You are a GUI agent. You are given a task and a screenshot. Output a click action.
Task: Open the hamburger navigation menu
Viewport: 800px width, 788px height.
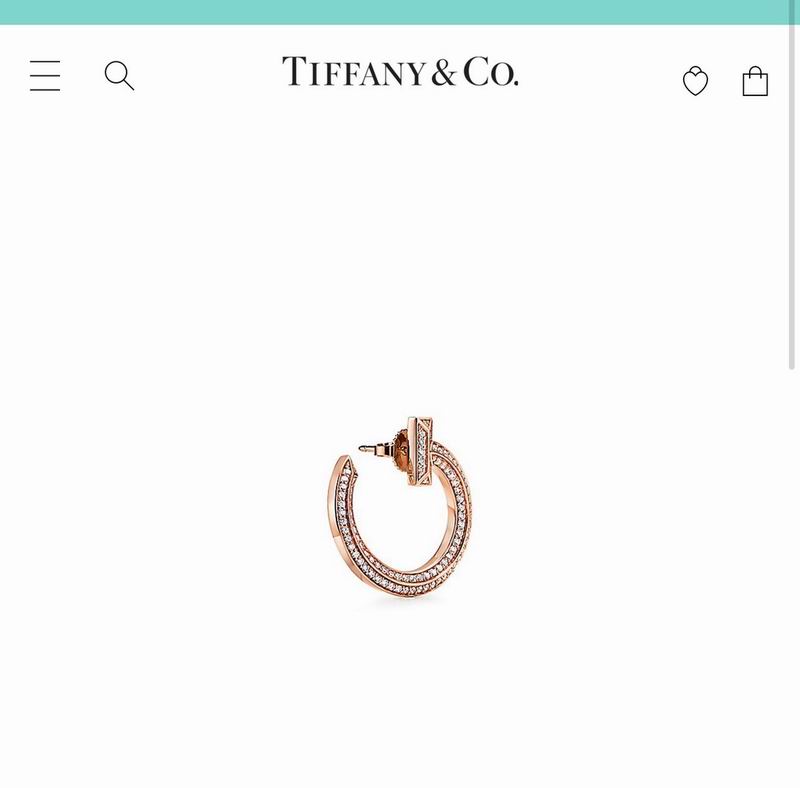pos(45,76)
